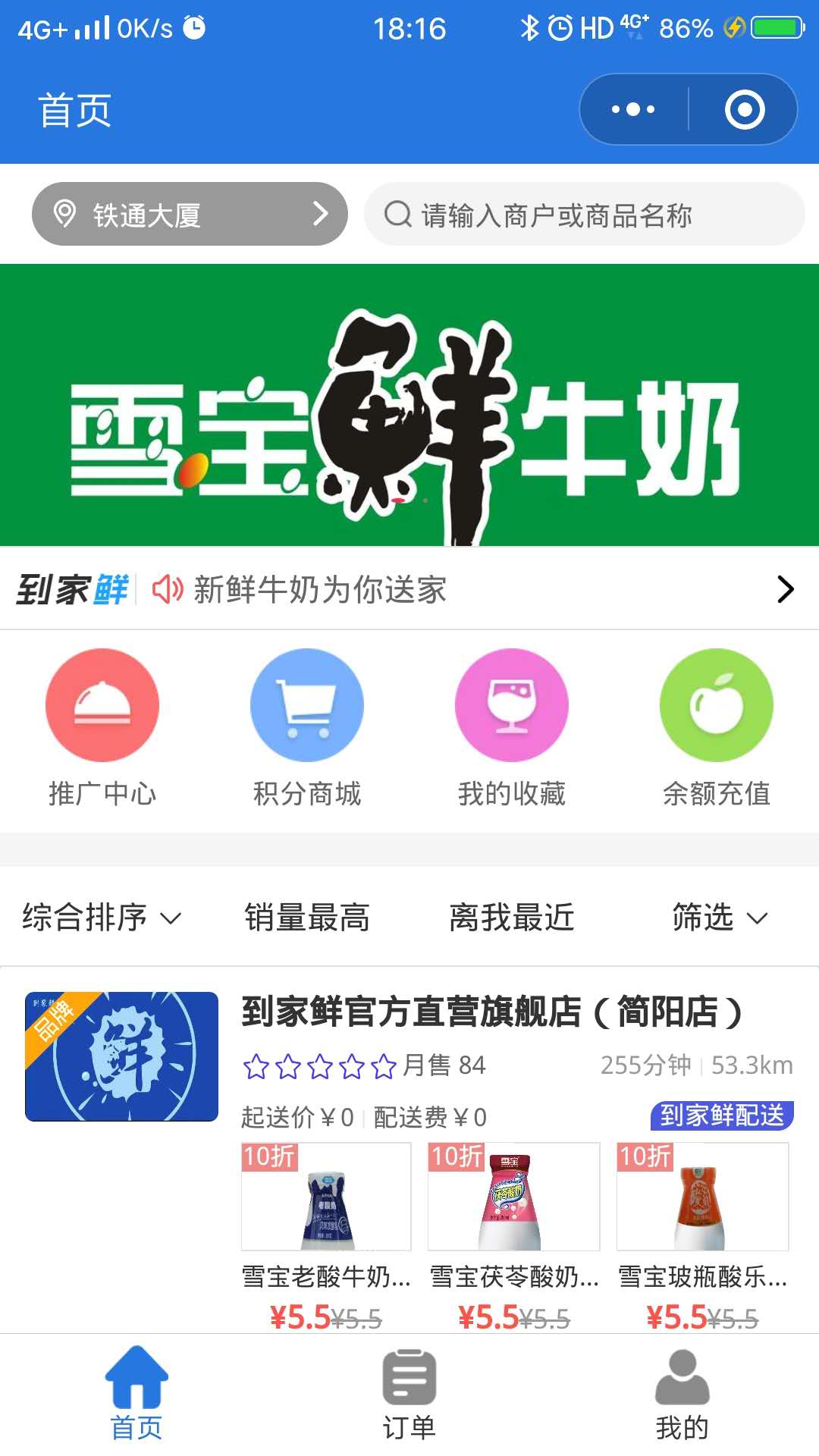The width and height of the screenshot is (819, 1456).
Task: Open 我的收藏 favorites icon
Action: click(x=512, y=705)
